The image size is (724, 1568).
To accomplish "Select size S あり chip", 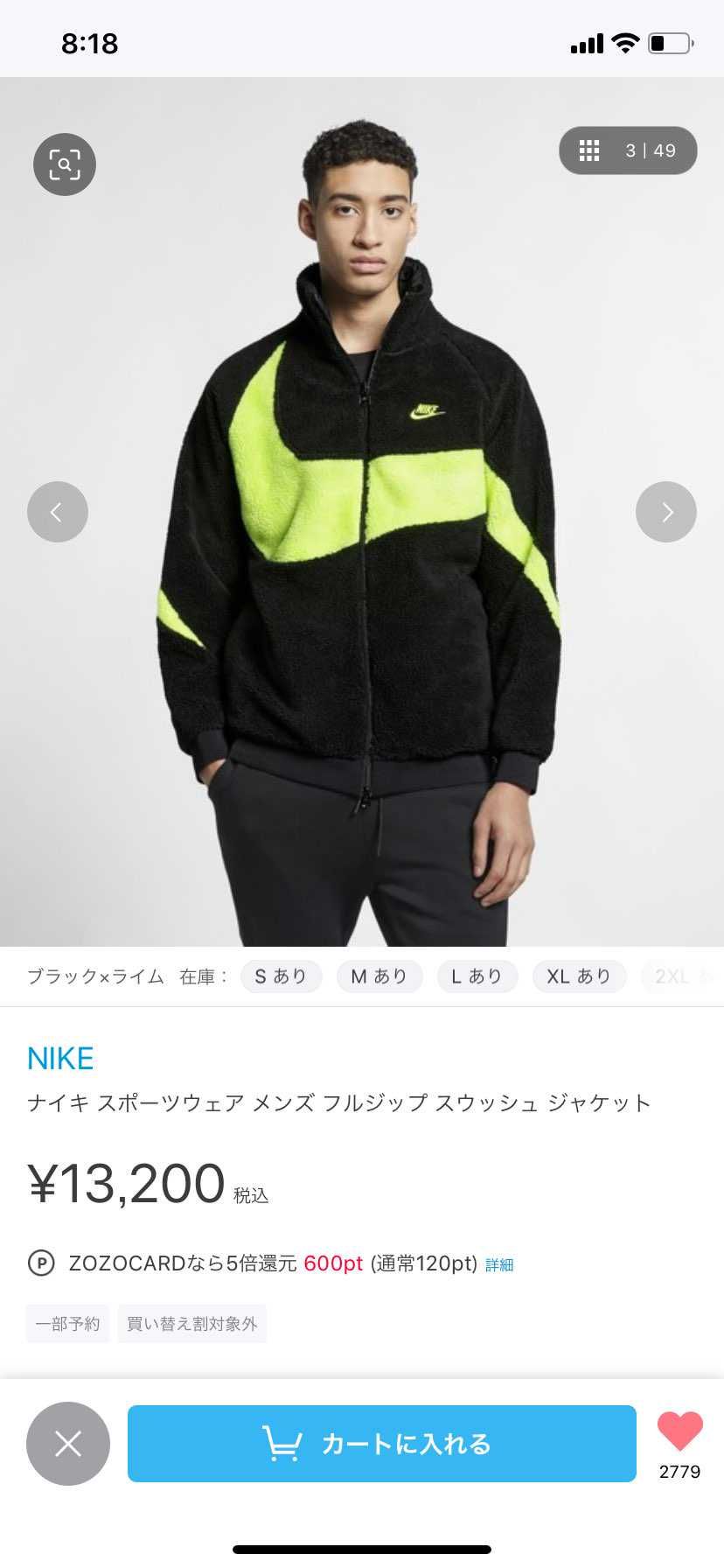I will 281,976.
